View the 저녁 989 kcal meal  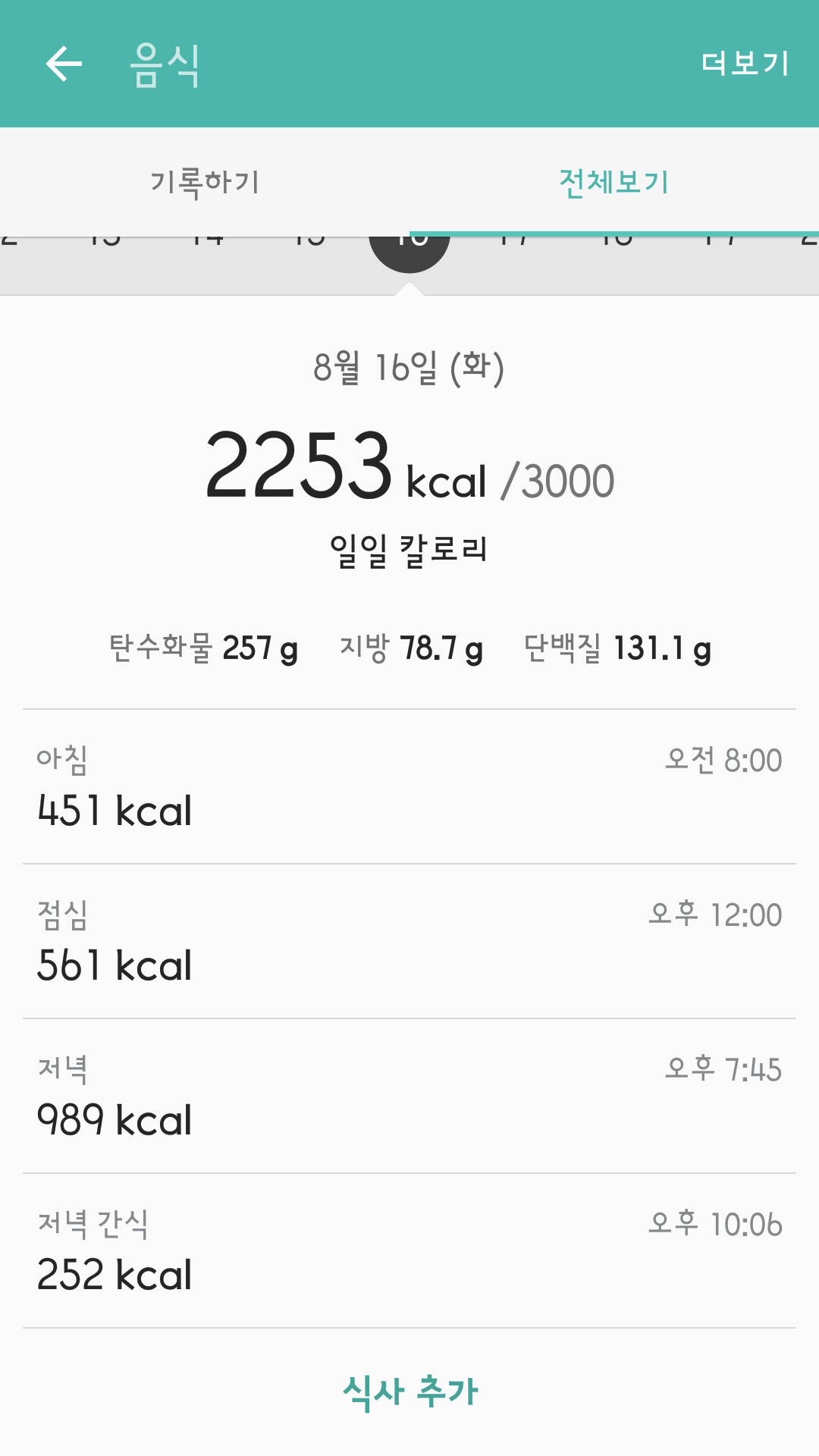(409, 1097)
